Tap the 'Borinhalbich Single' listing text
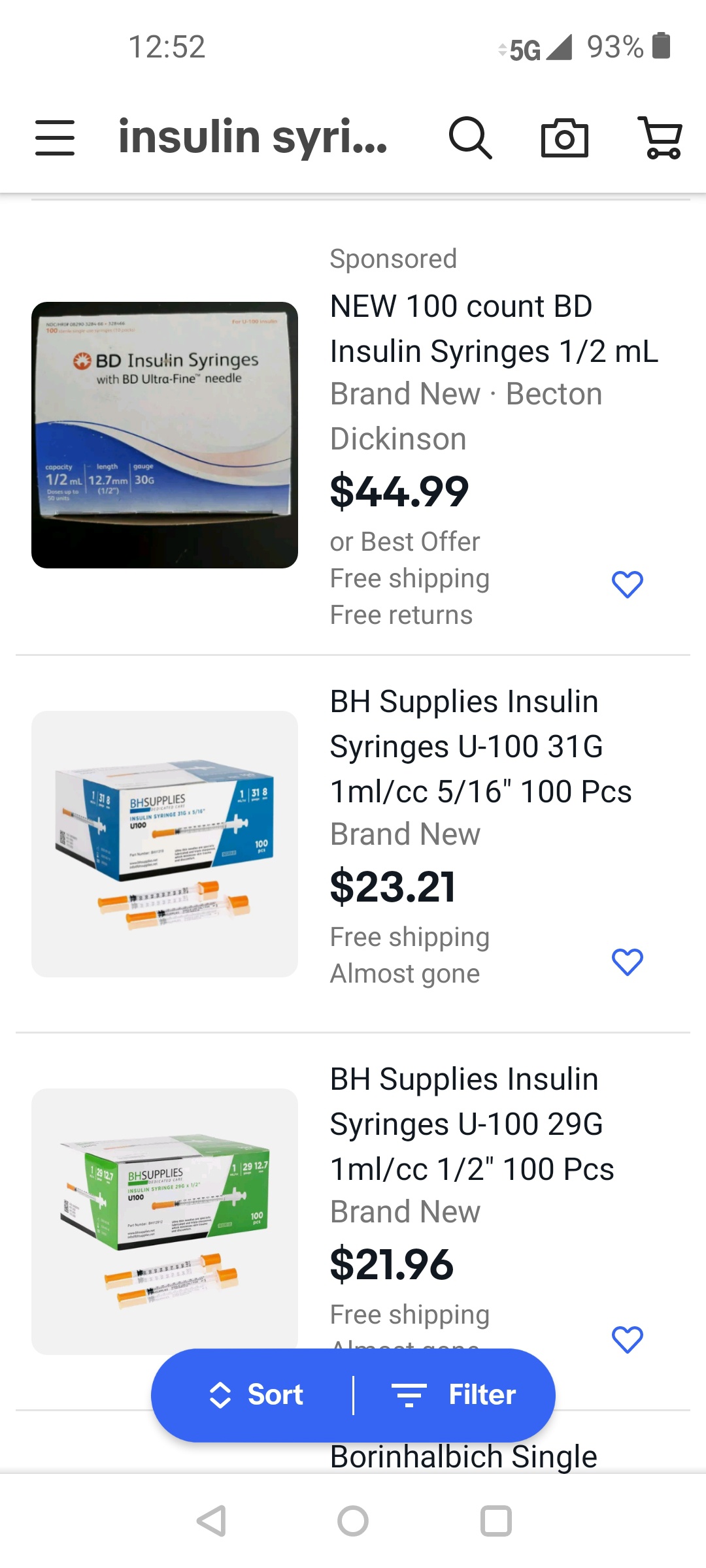The width and height of the screenshot is (706, 1568). pos(463,1456)
